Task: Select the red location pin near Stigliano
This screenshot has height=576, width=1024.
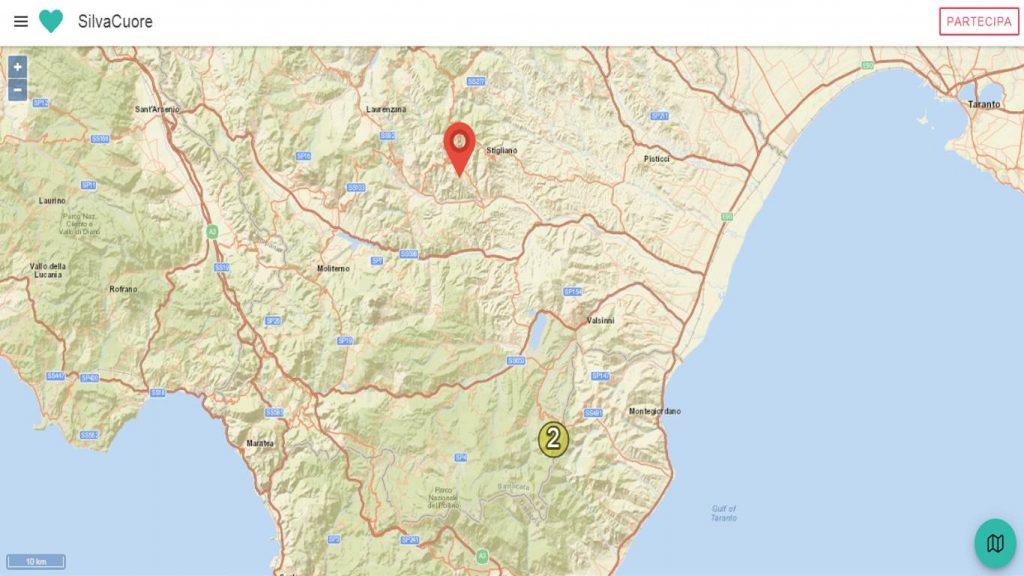Action: 459,144
